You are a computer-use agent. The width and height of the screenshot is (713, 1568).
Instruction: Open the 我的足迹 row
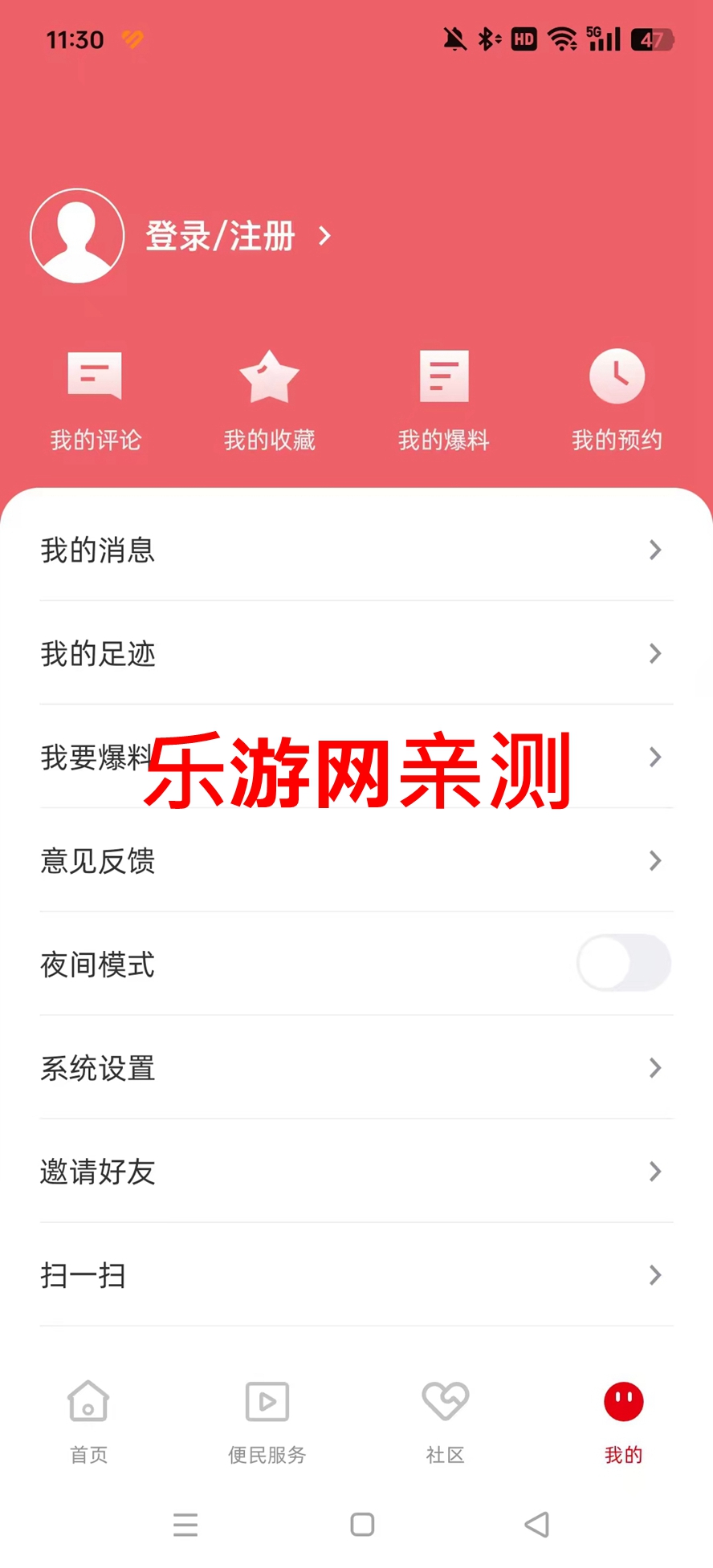tap(356, 654)
